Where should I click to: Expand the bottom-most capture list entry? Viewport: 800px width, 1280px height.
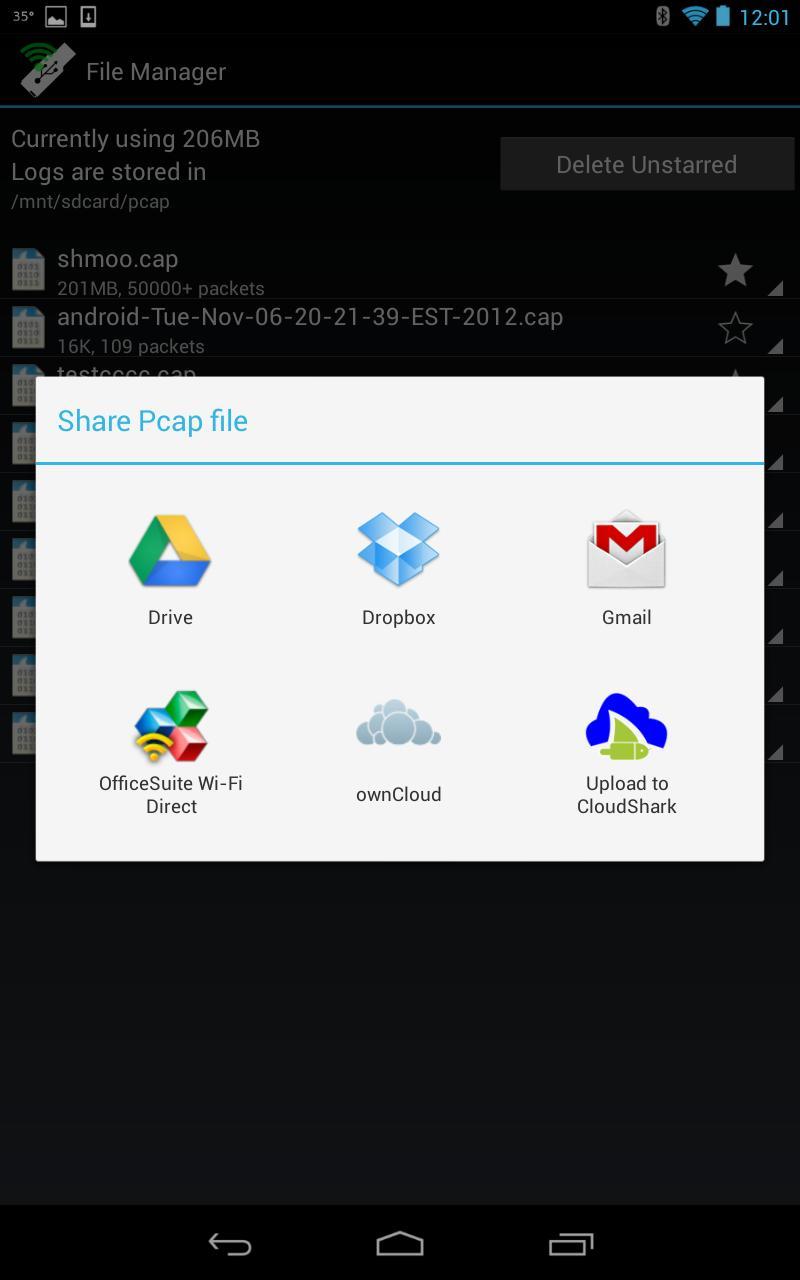coord(775,752)
